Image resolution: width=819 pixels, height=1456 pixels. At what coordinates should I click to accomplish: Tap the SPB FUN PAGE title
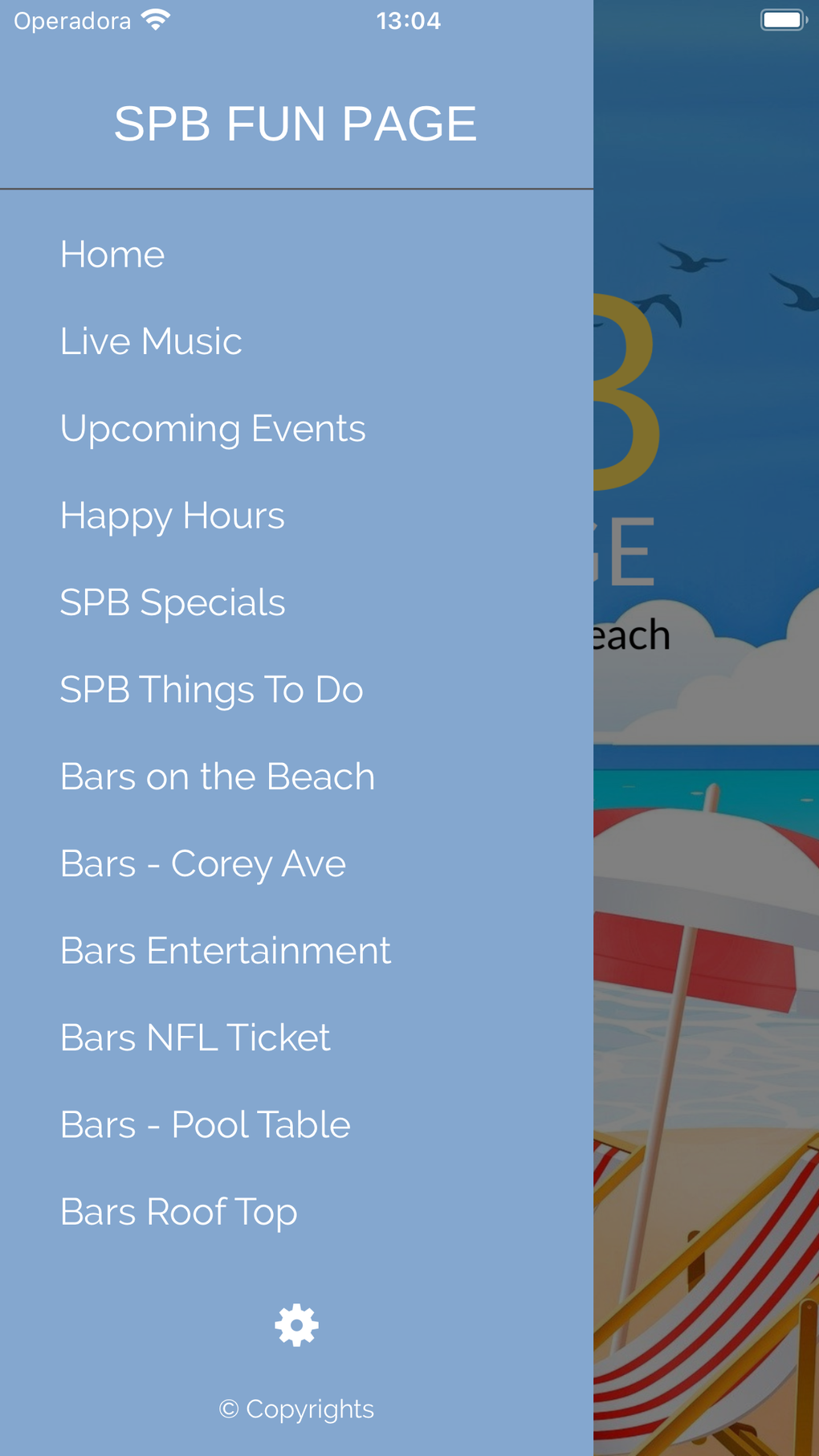click(x=295, y=122)
